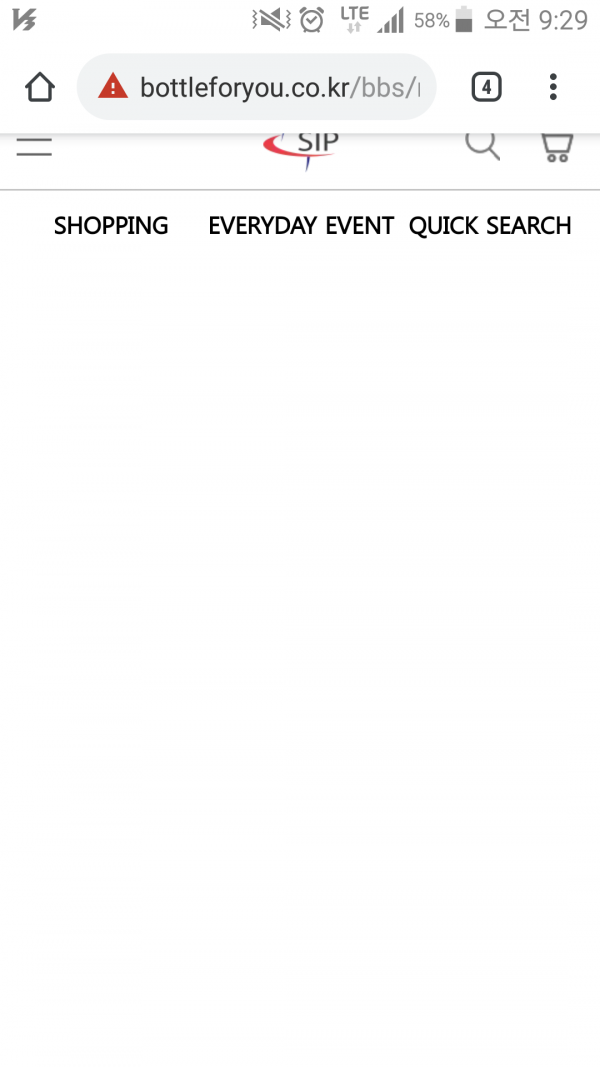The image size is (600, 1067).
Task: Open Chrome's three-dot overflow menu
Action: 553,87
